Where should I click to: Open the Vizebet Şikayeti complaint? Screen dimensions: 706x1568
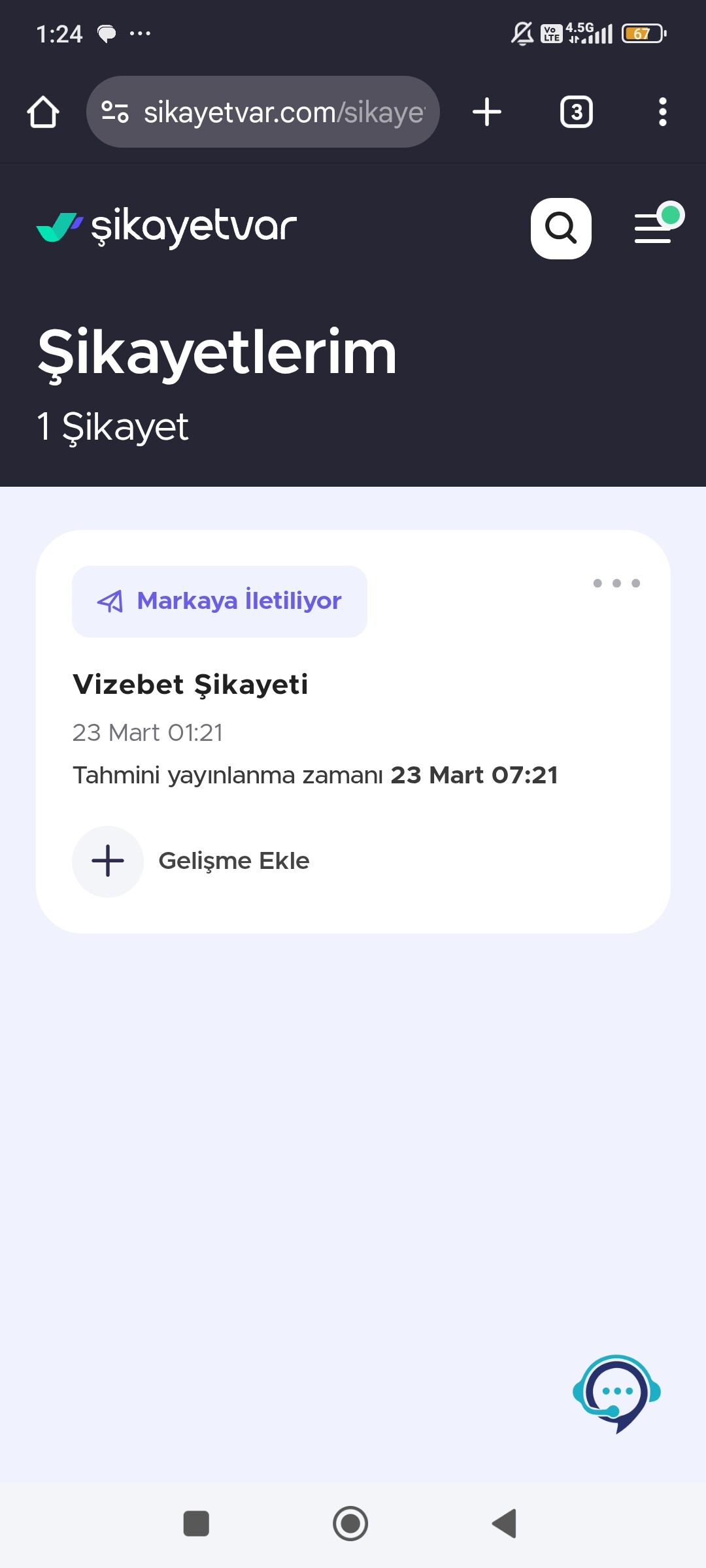click(x=190, y=685)
